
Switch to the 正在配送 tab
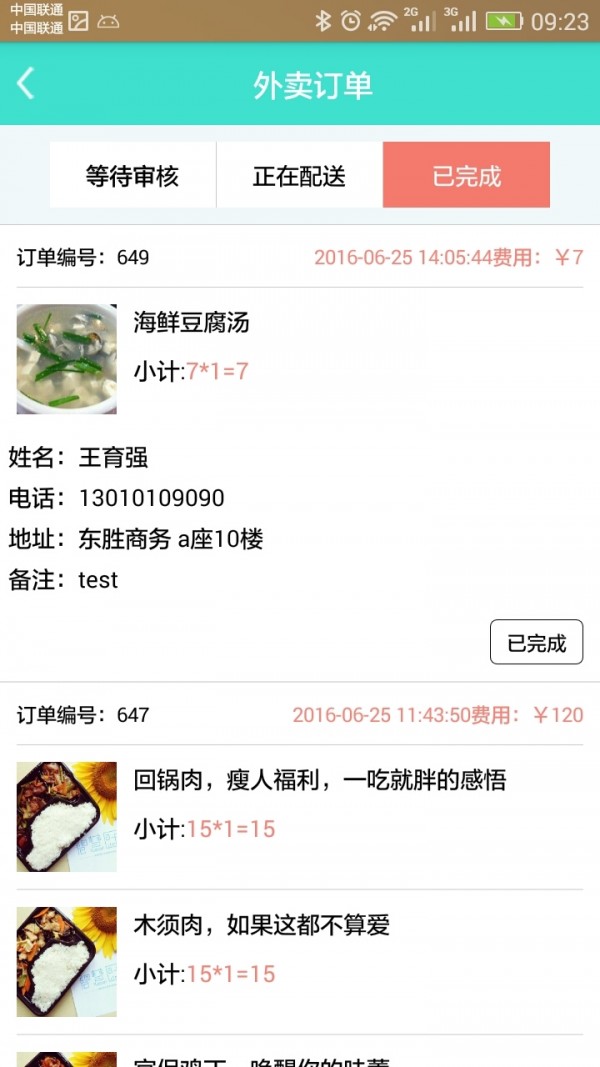coord(299,176)
